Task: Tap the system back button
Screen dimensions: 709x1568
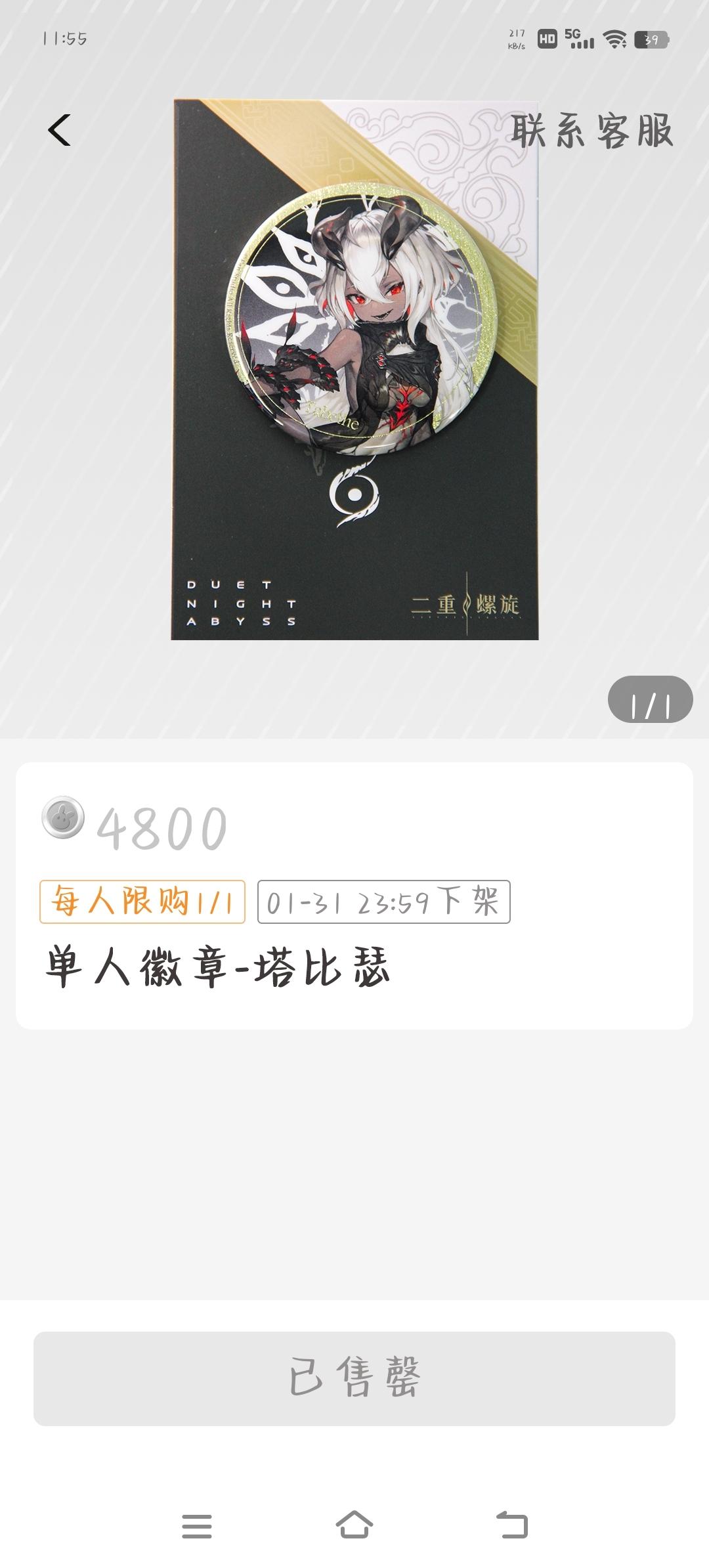Action: pos(512,1525)
